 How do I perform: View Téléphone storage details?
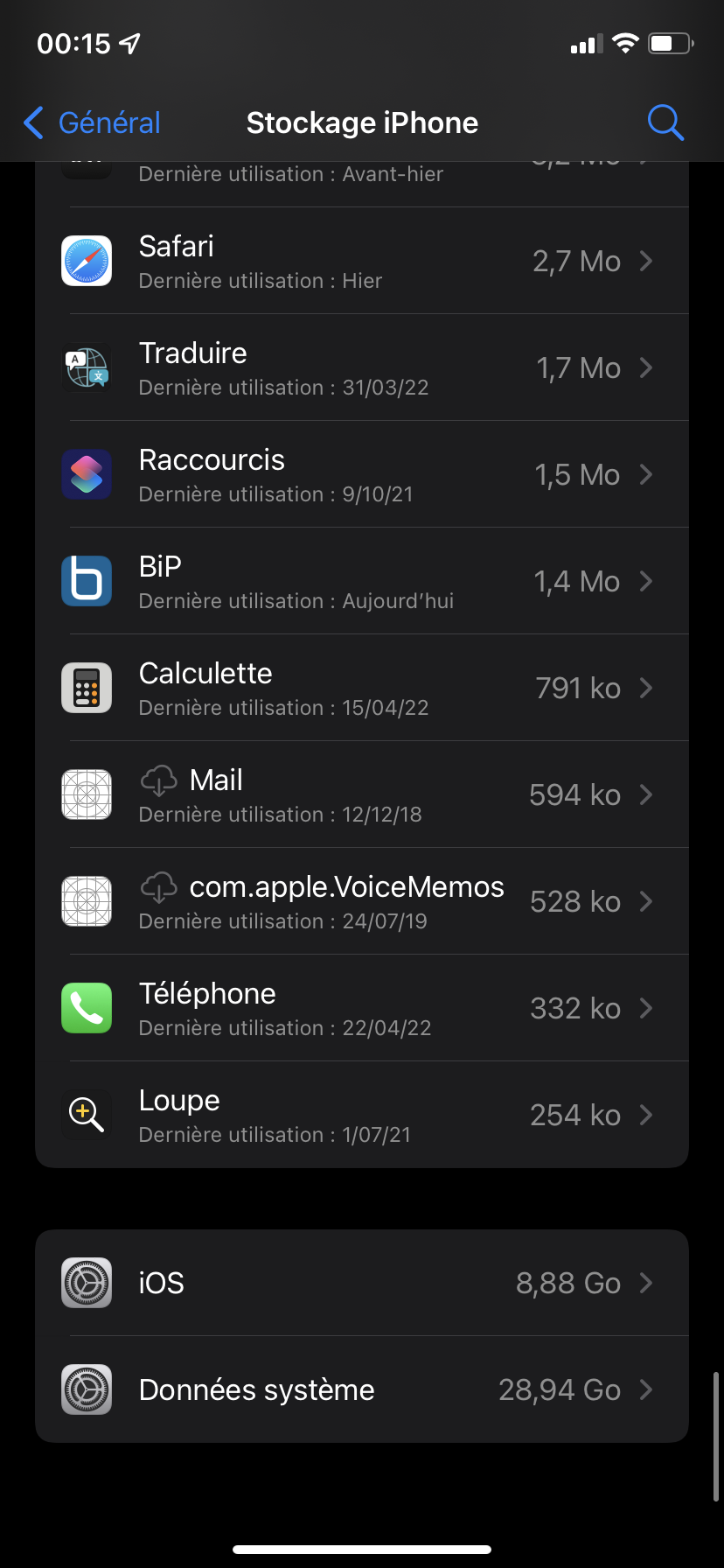[362, 1008]
